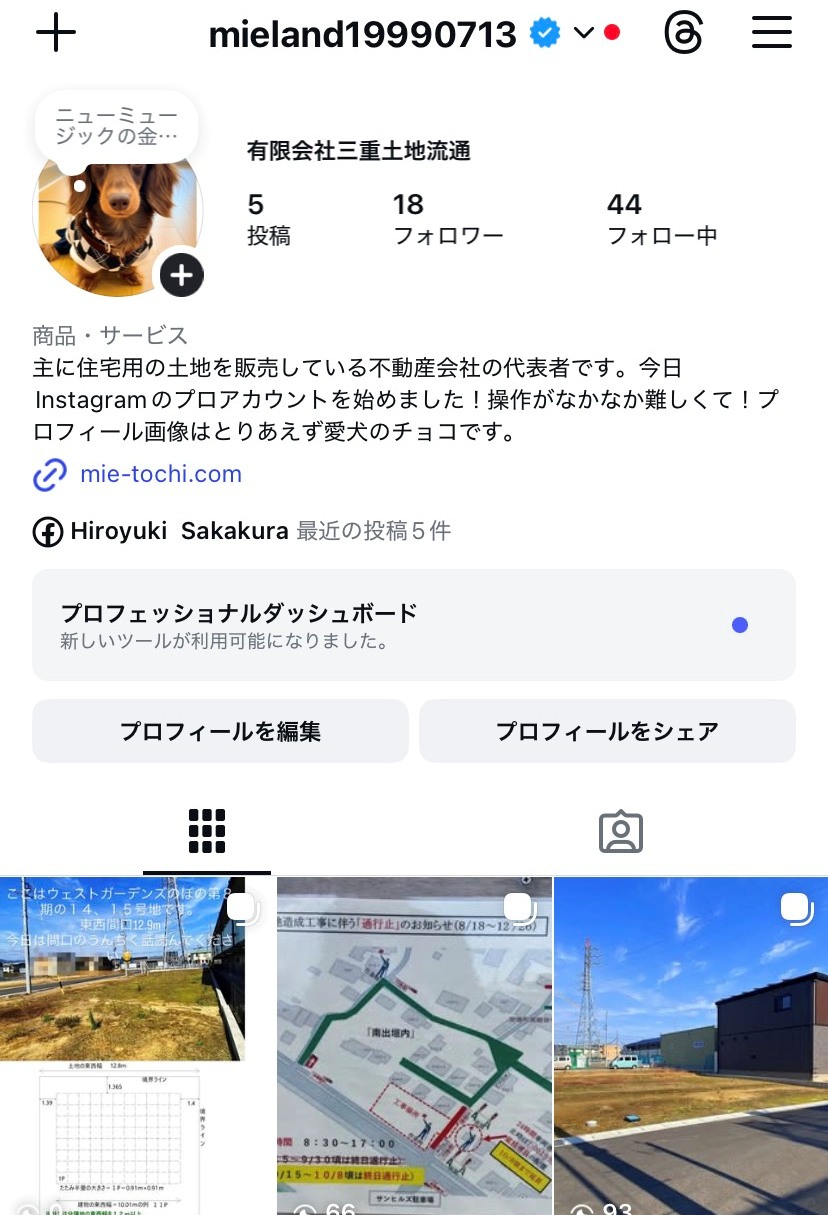This screenshot has width=828, height=1215.
Task: Open the post with the 通行止 notice map
Action: tap(414, 1045)
